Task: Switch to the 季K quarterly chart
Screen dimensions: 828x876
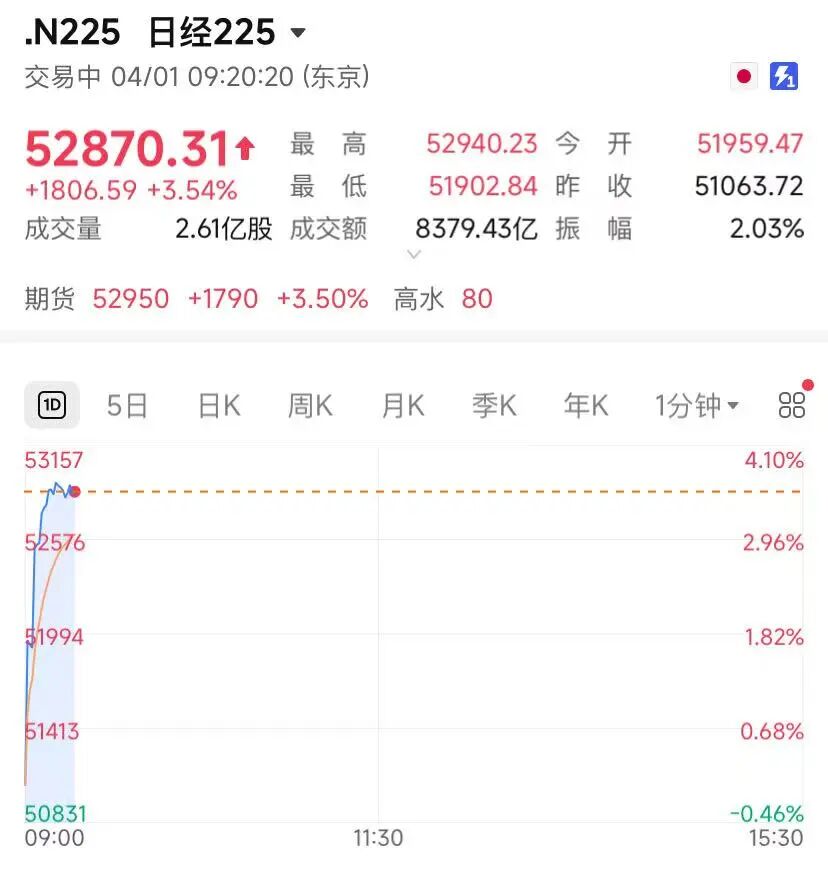Action: click(494, 405)
